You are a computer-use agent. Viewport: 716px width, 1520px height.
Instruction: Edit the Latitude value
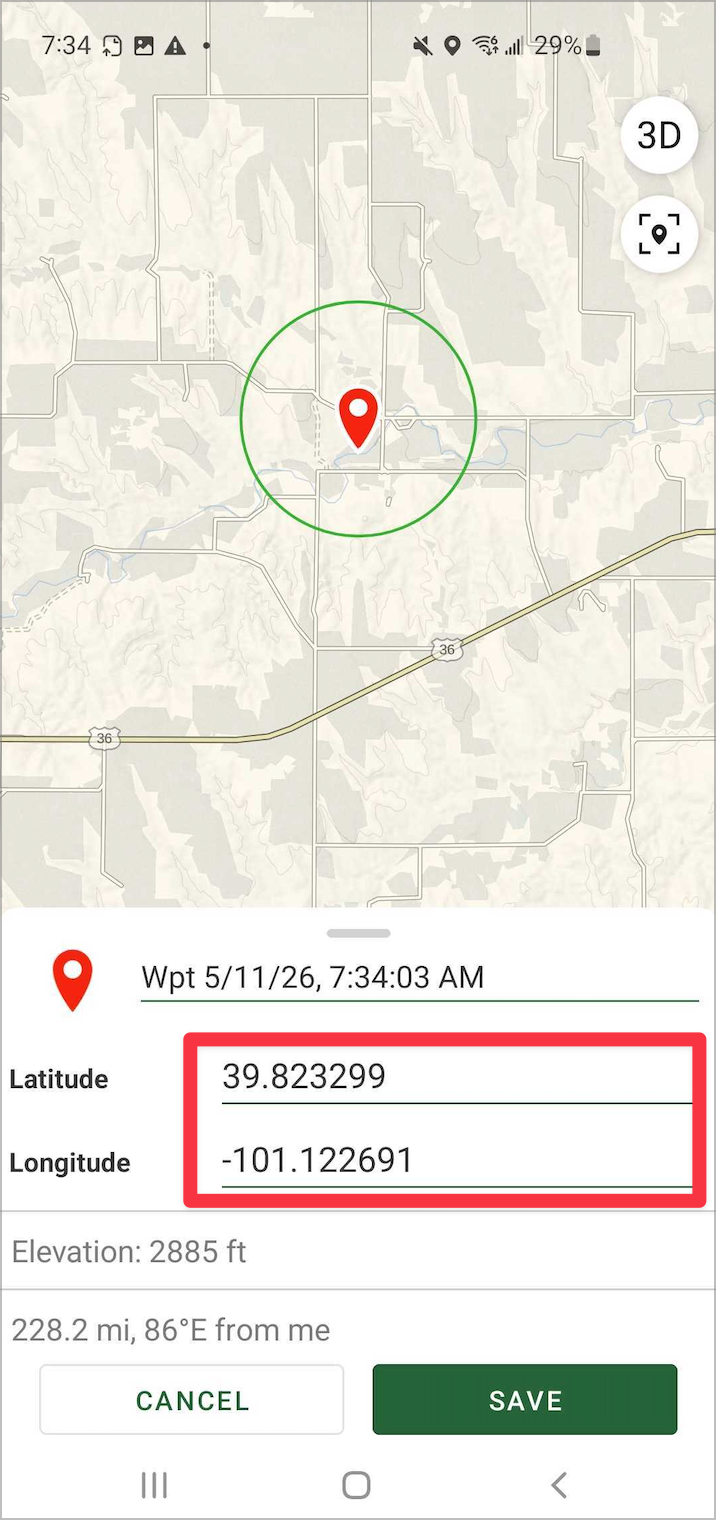pos(457,1077)
